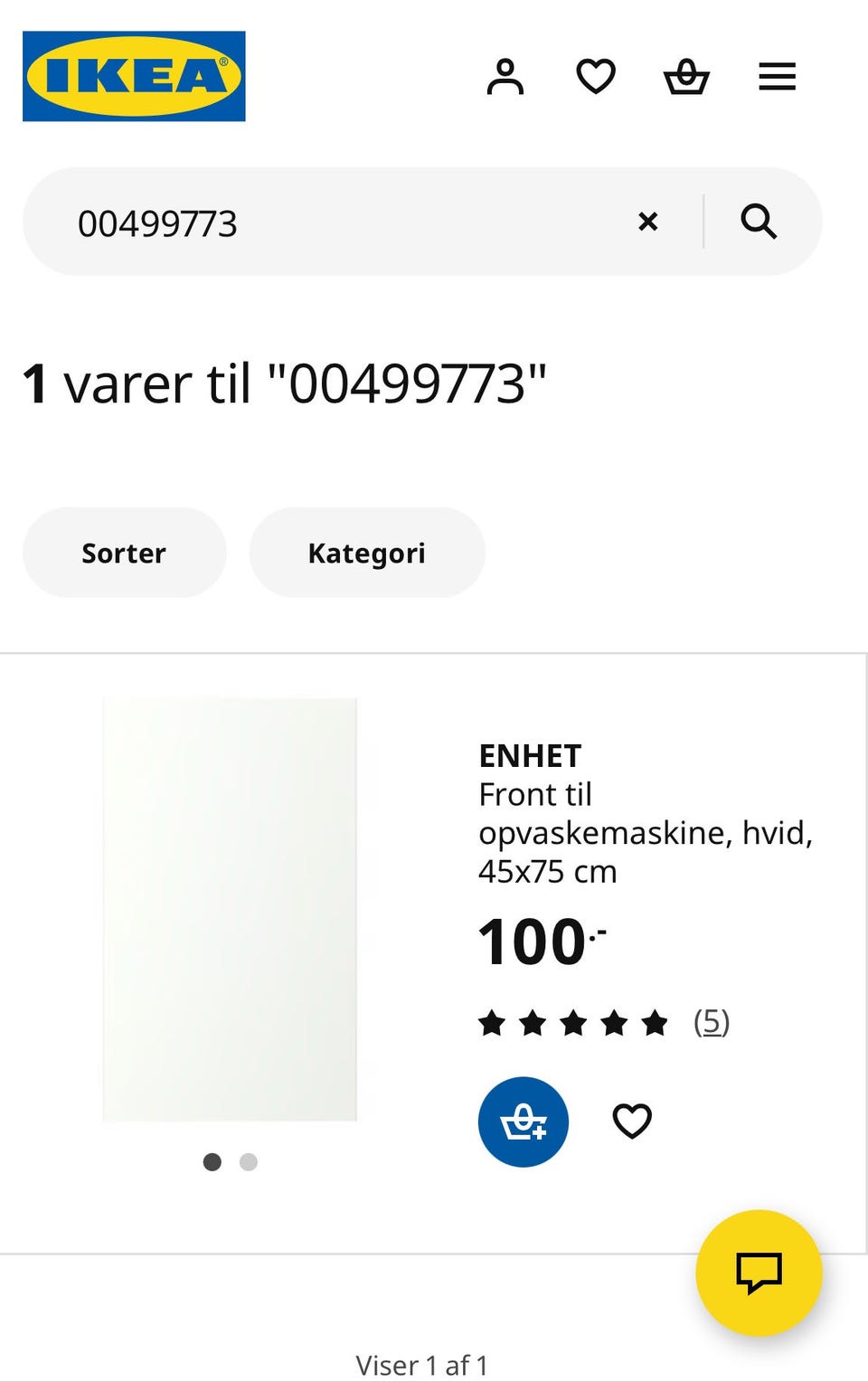This screenshot has height=1382, width=868.
Task: Clear the search field with the X
Action: click(647, 221)
